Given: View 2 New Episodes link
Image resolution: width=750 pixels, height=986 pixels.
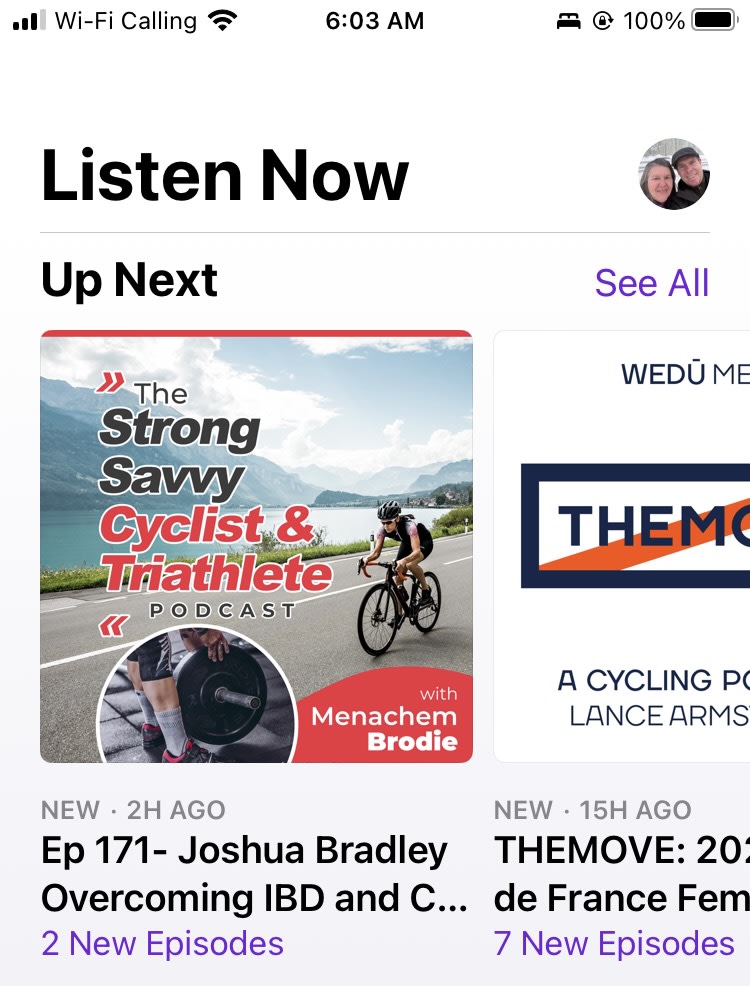Looking at the screenshot, I should (x=162, y=943).
